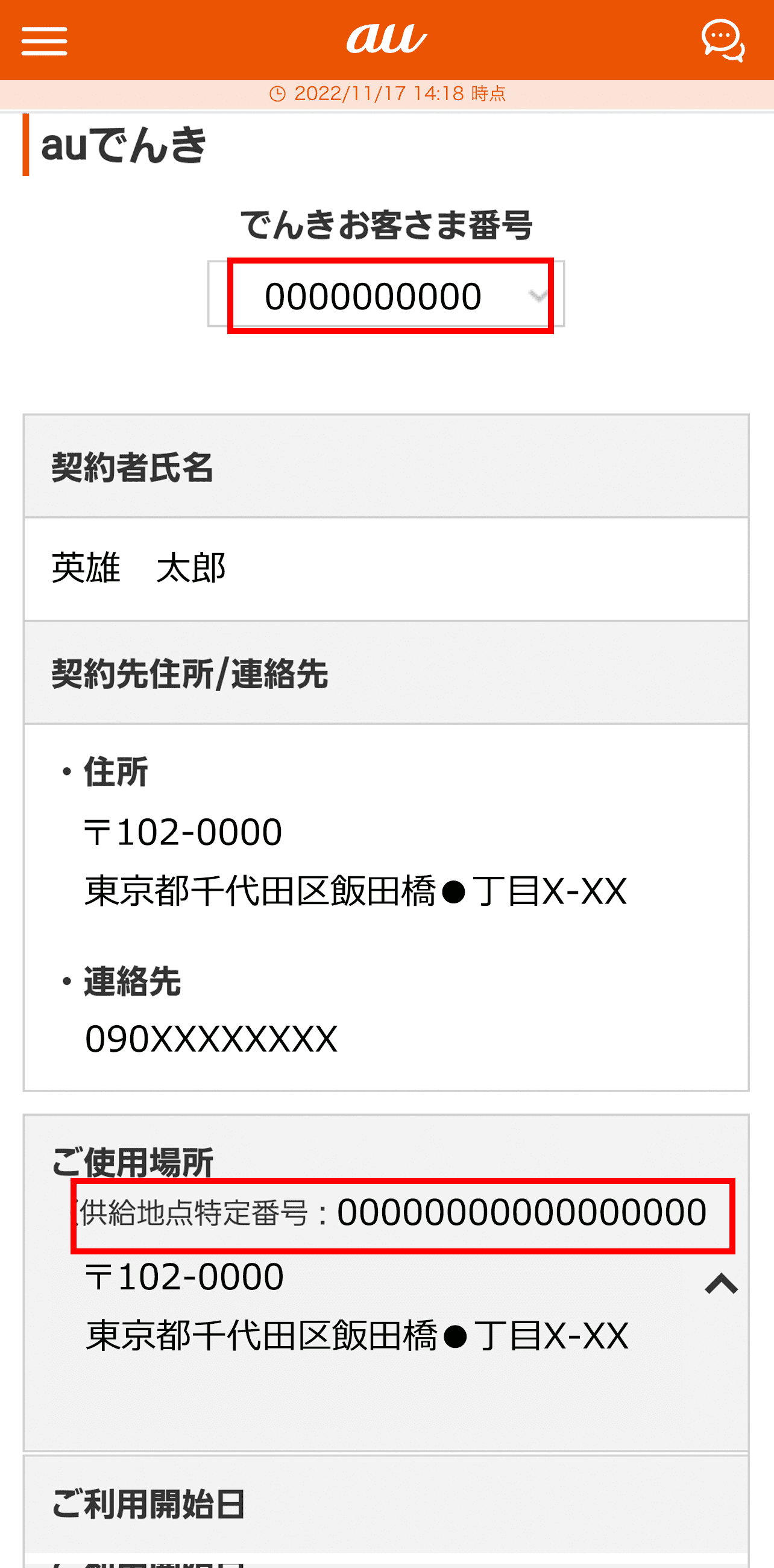
Task: Open the でんきお客さま番号 dropdown
Action: pos(386,296)
